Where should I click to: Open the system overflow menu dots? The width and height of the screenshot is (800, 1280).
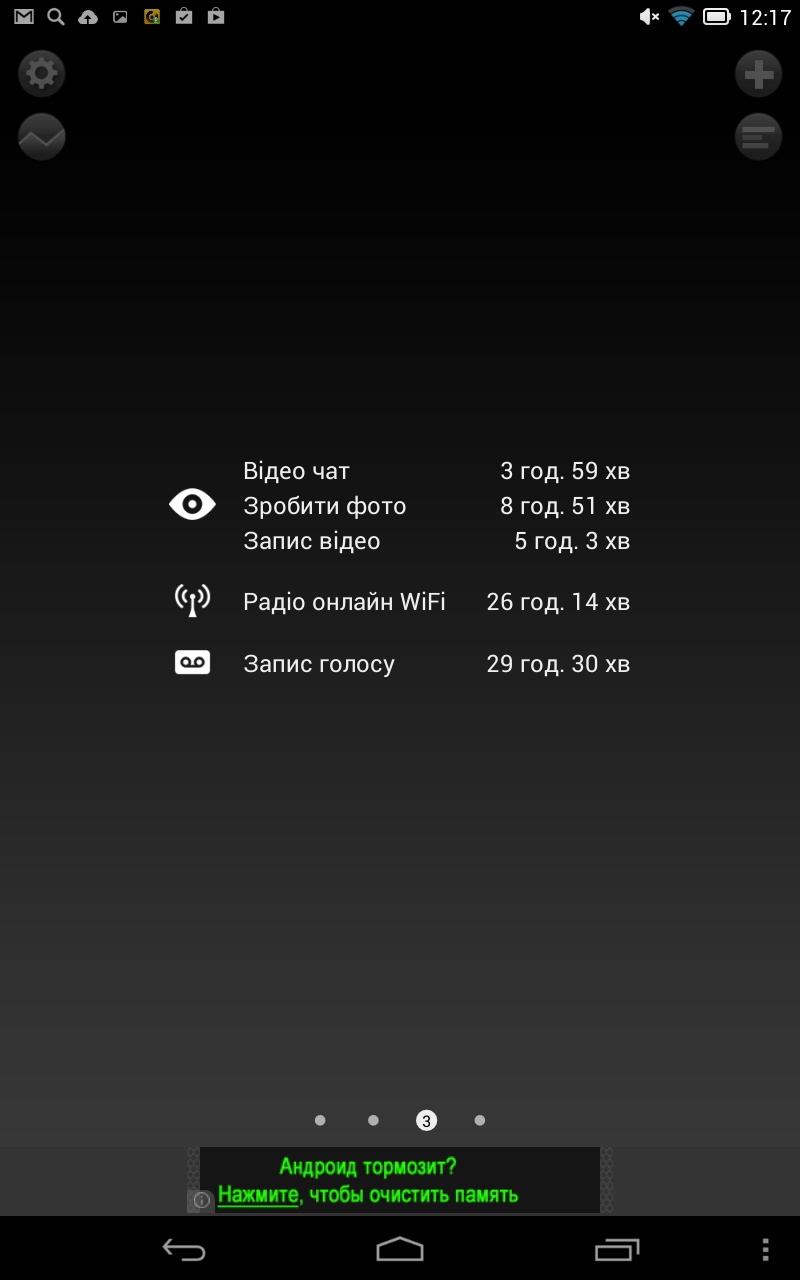765,1249
